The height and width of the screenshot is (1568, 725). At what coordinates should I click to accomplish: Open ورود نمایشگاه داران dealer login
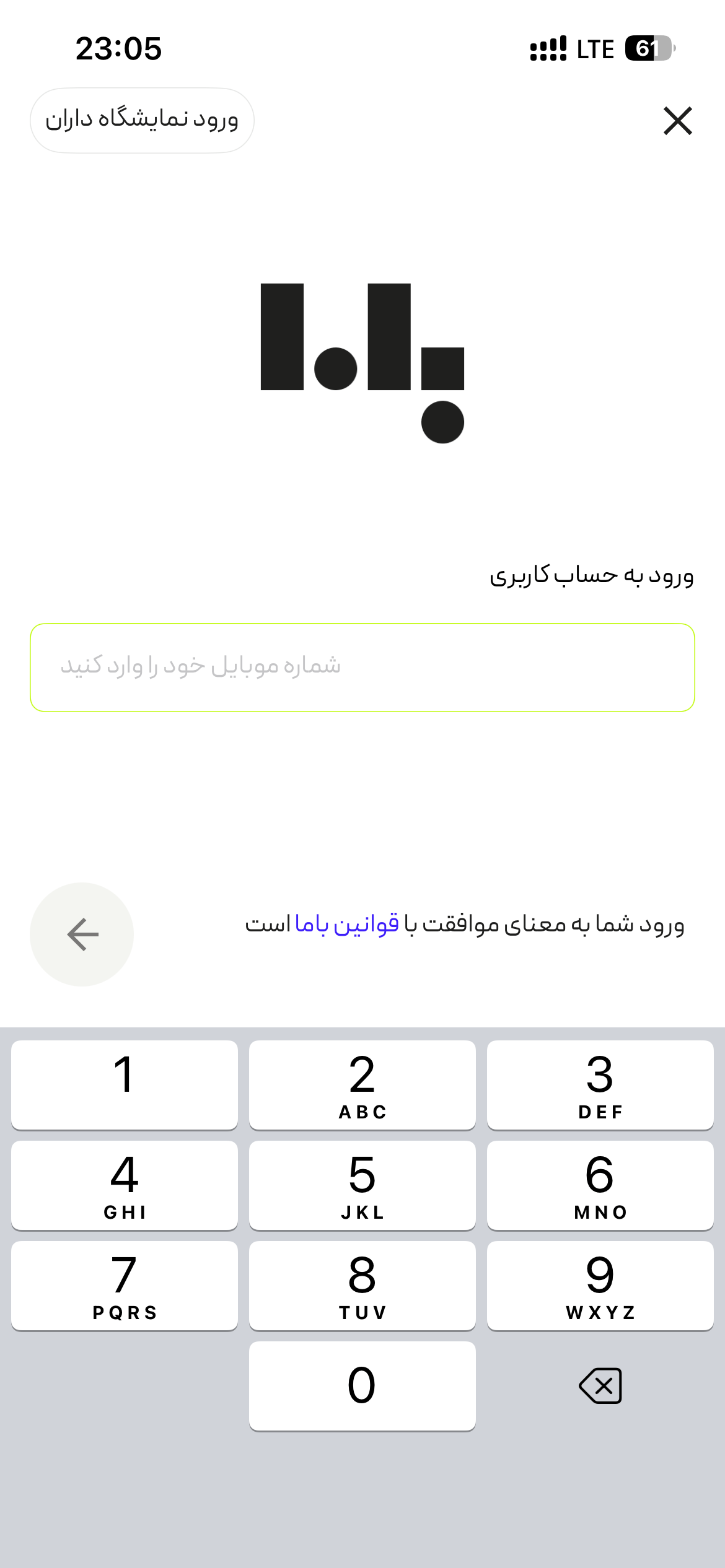(142, 120)
